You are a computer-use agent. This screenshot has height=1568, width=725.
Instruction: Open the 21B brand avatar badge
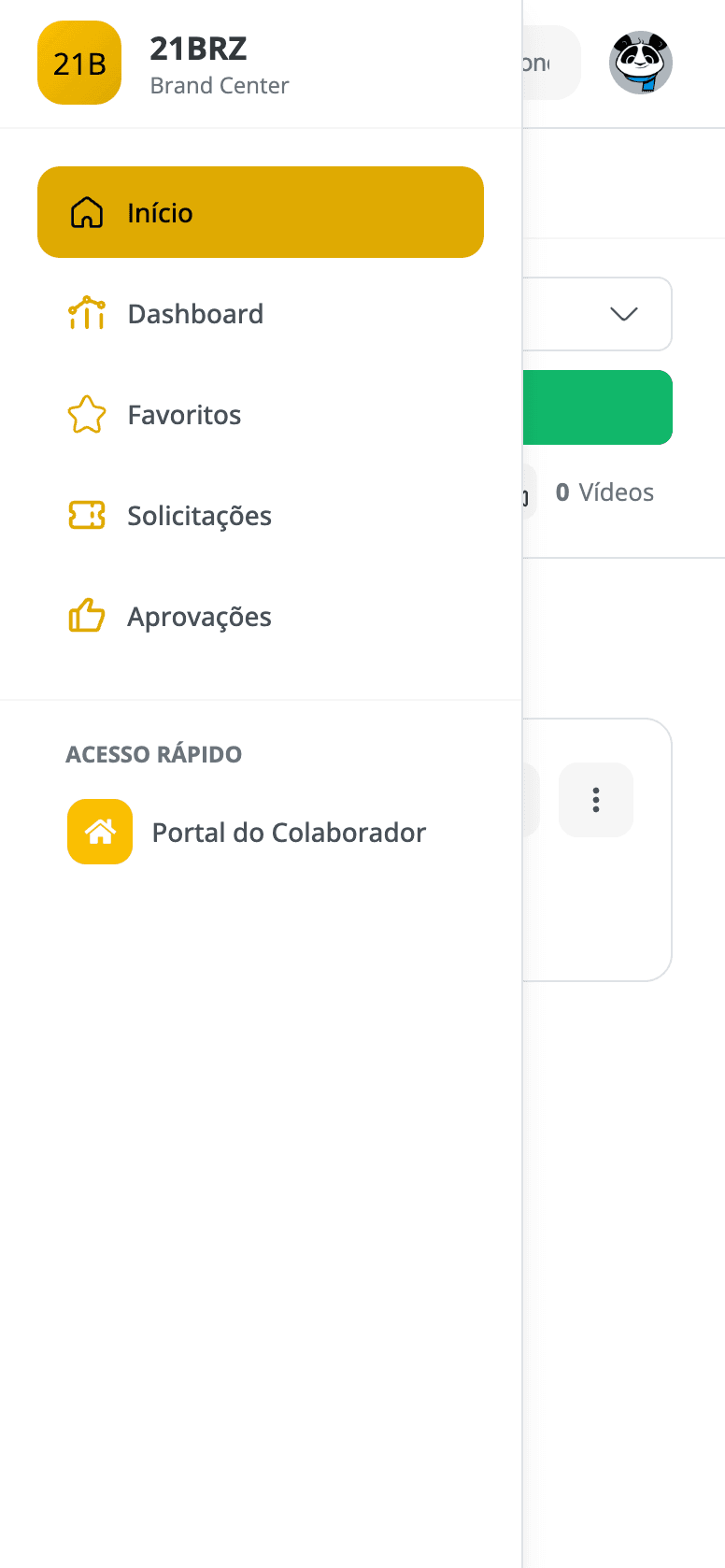click(x=78, y=64)
